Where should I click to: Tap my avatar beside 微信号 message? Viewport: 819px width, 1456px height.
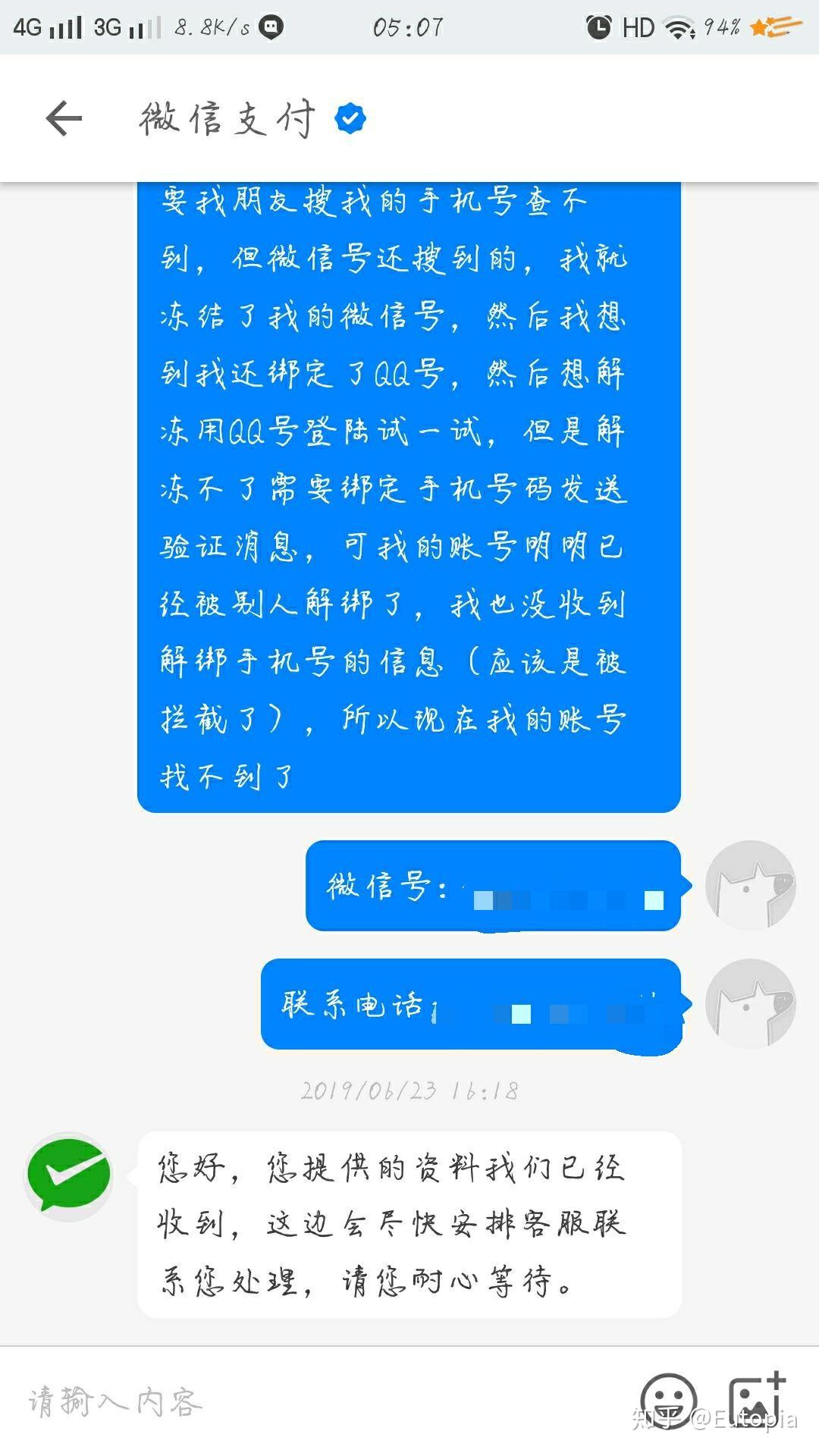click(750, 885)
